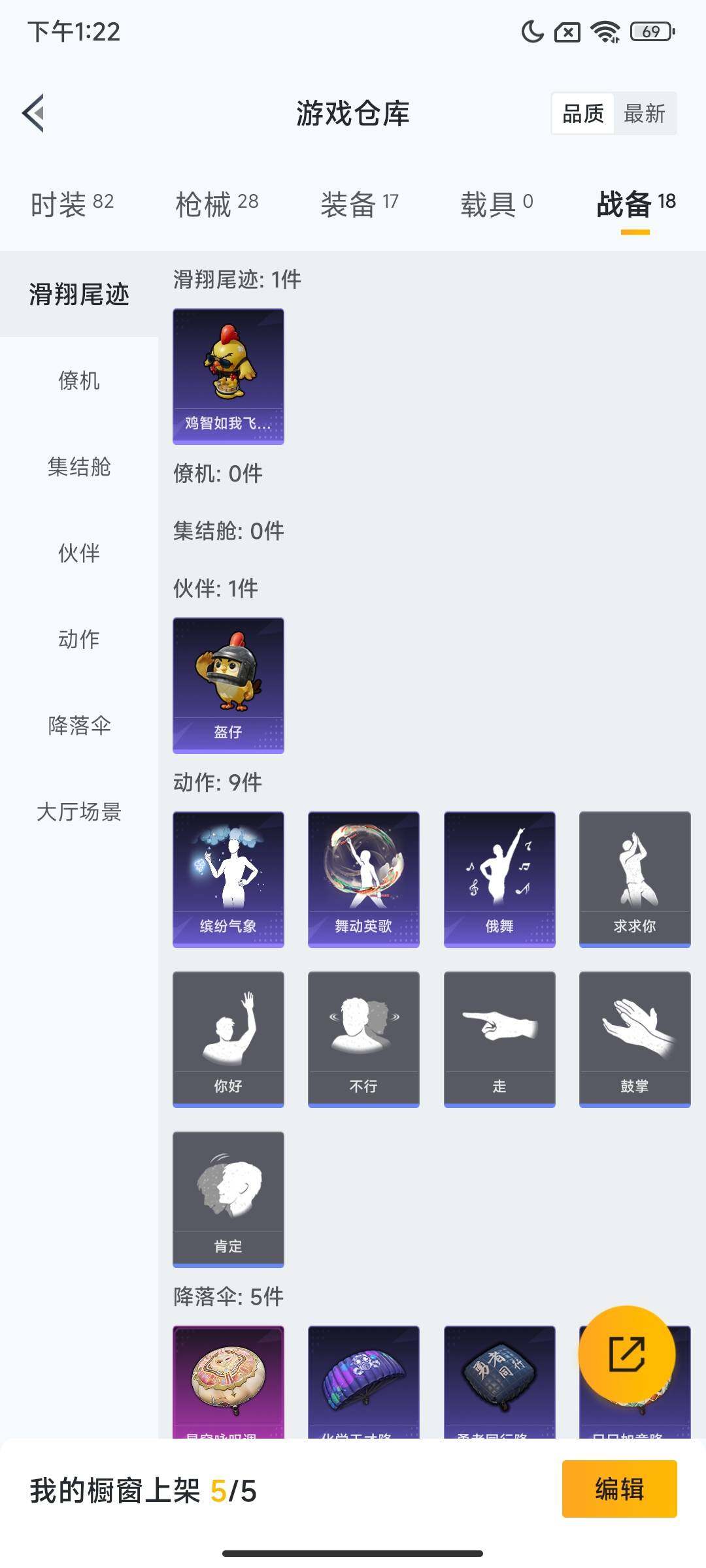706x1568 pixels.
Task: Select the 舞动英歌 dance action
Action: 363,879
